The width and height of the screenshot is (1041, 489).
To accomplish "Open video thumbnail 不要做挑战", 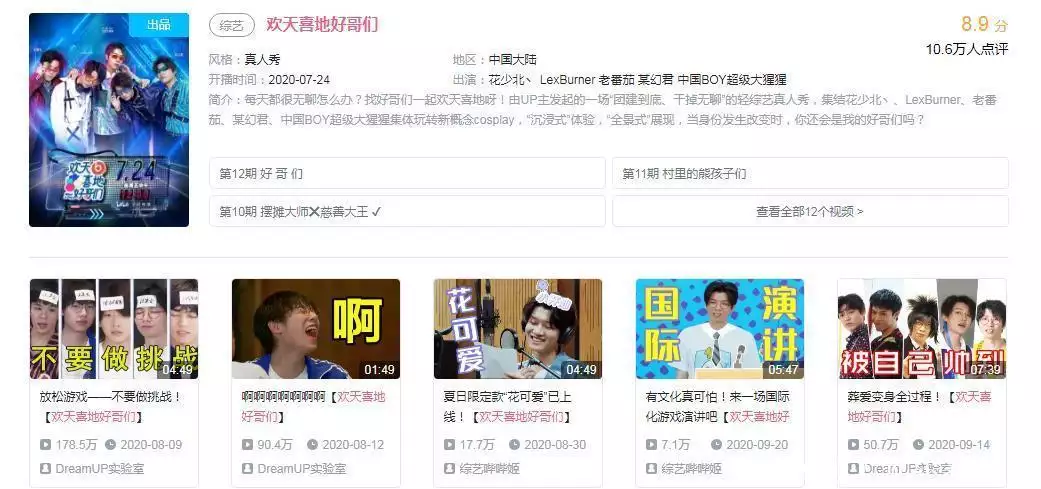I will (114, 329).
